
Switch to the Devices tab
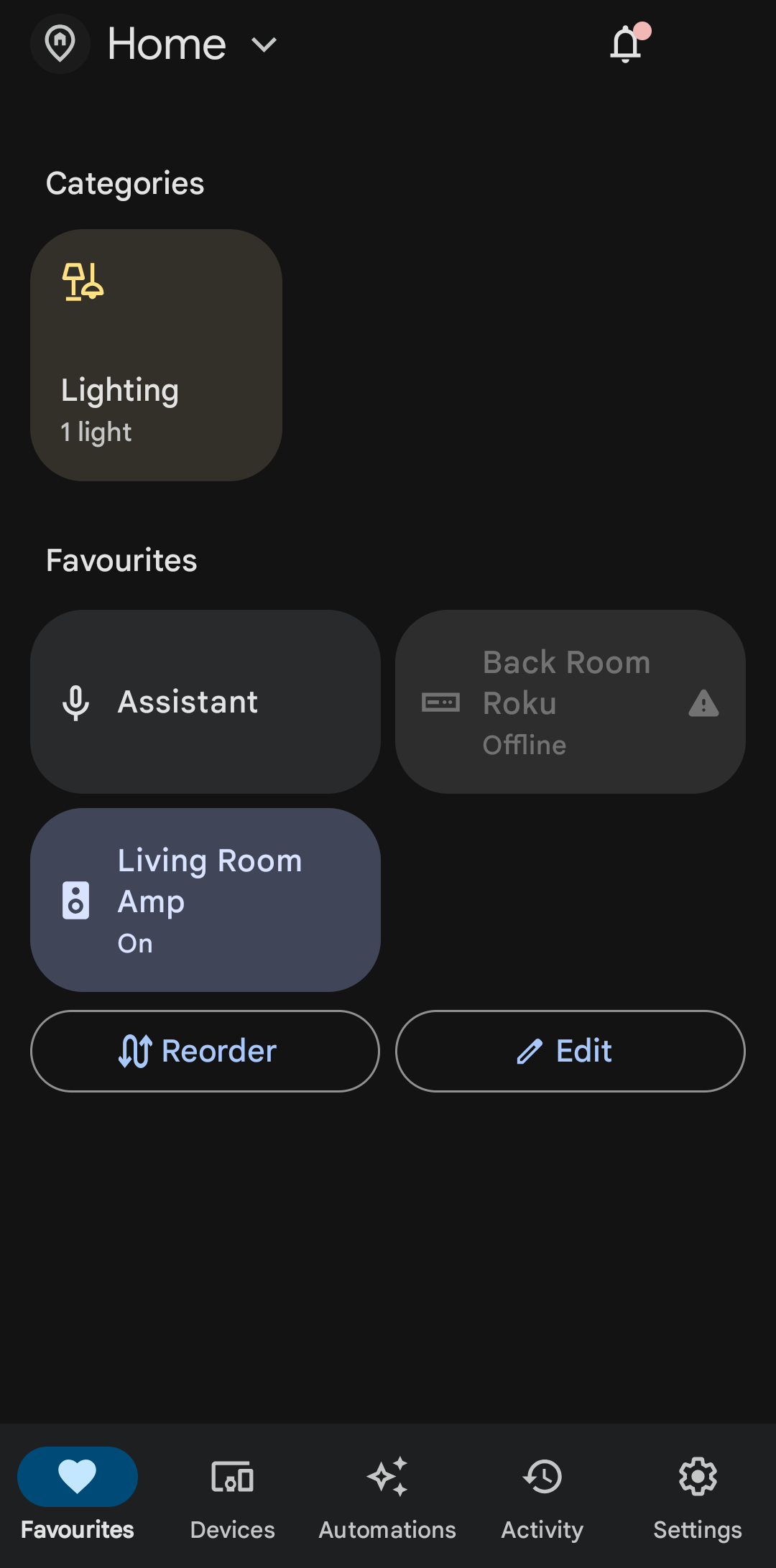(x=232, y=1498)
